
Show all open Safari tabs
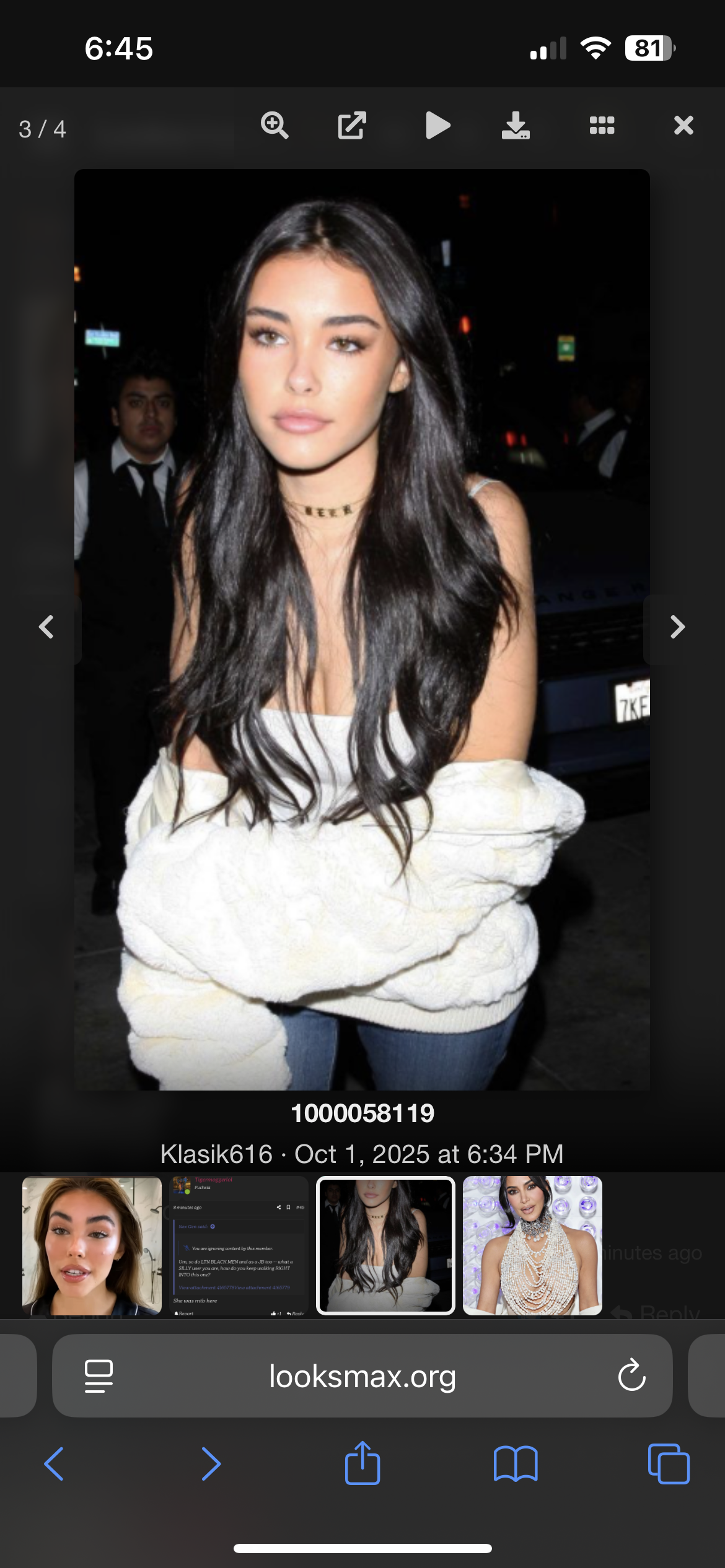pos(668,1464)
